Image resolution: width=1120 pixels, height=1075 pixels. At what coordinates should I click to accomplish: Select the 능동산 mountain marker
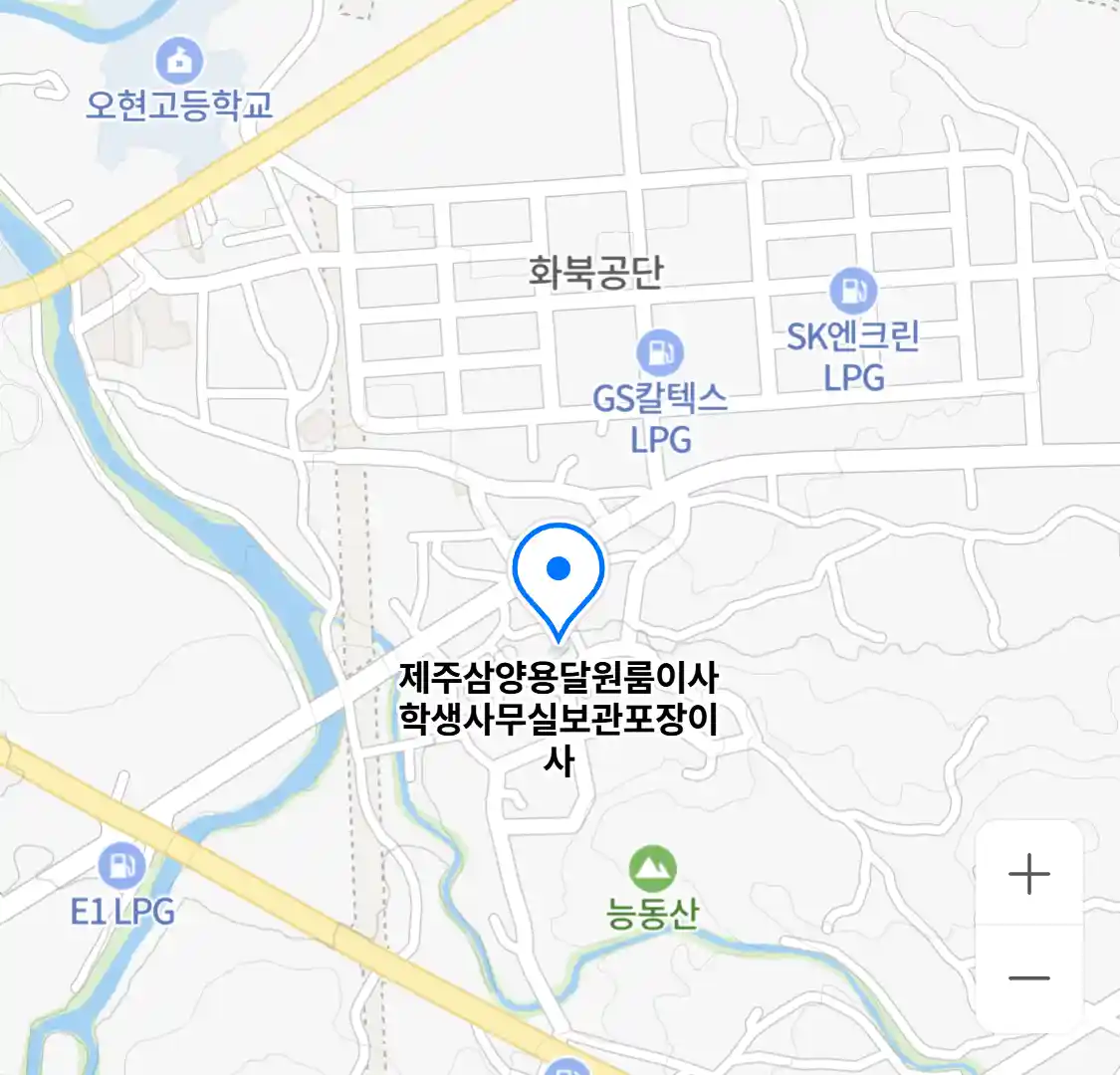pos(652,870)
